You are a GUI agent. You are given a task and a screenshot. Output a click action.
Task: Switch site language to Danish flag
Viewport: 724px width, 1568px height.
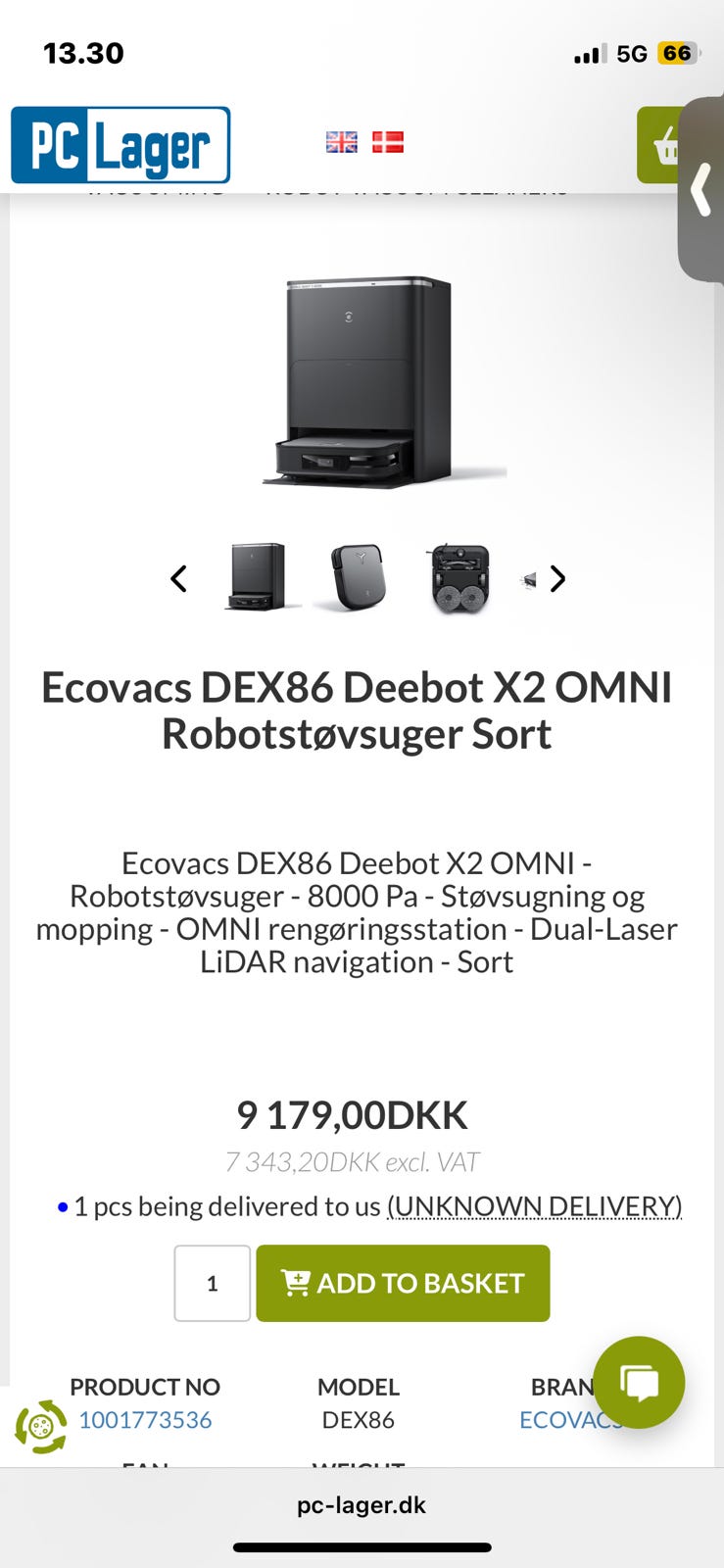[x=388, y=142]
